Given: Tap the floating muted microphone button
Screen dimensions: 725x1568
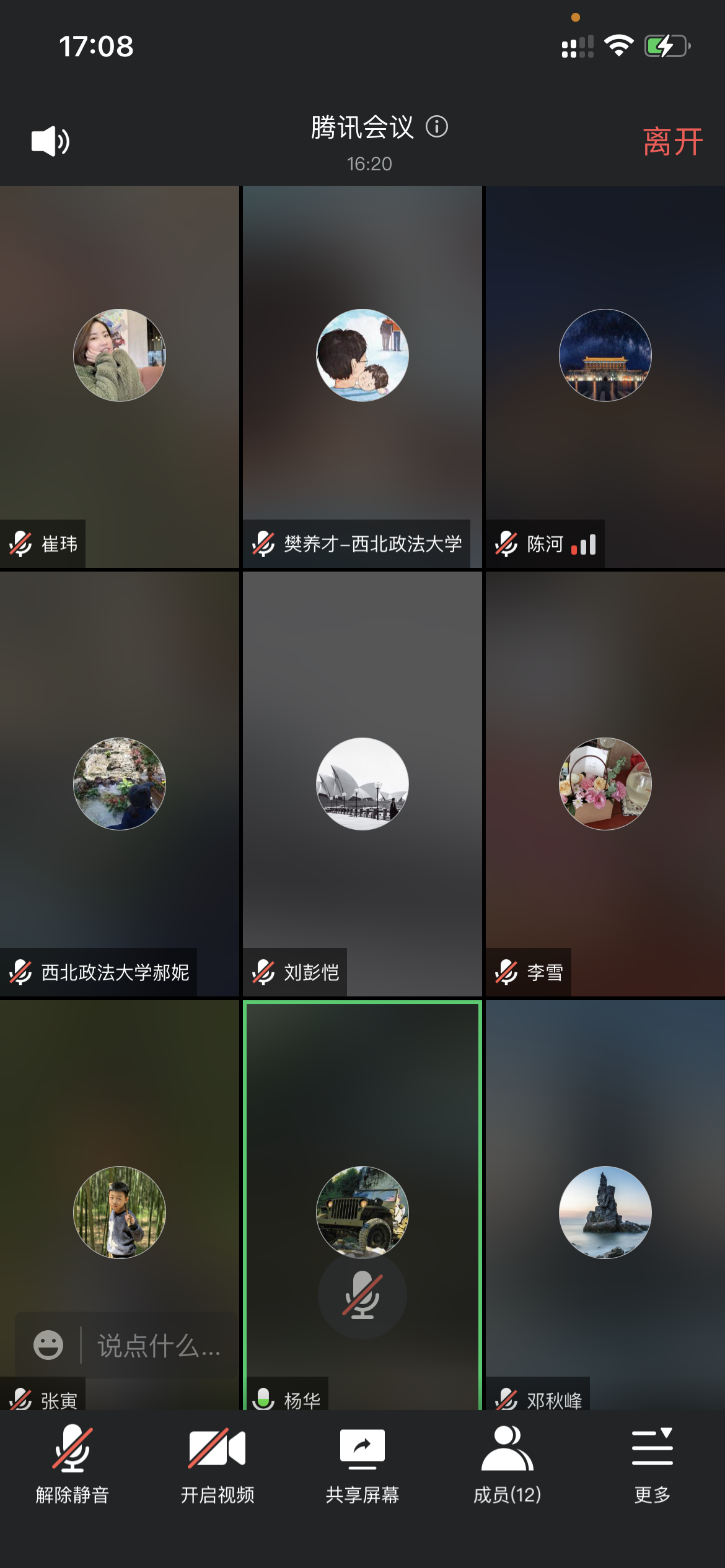Looking at the screenshot, I should point(362,1295).
